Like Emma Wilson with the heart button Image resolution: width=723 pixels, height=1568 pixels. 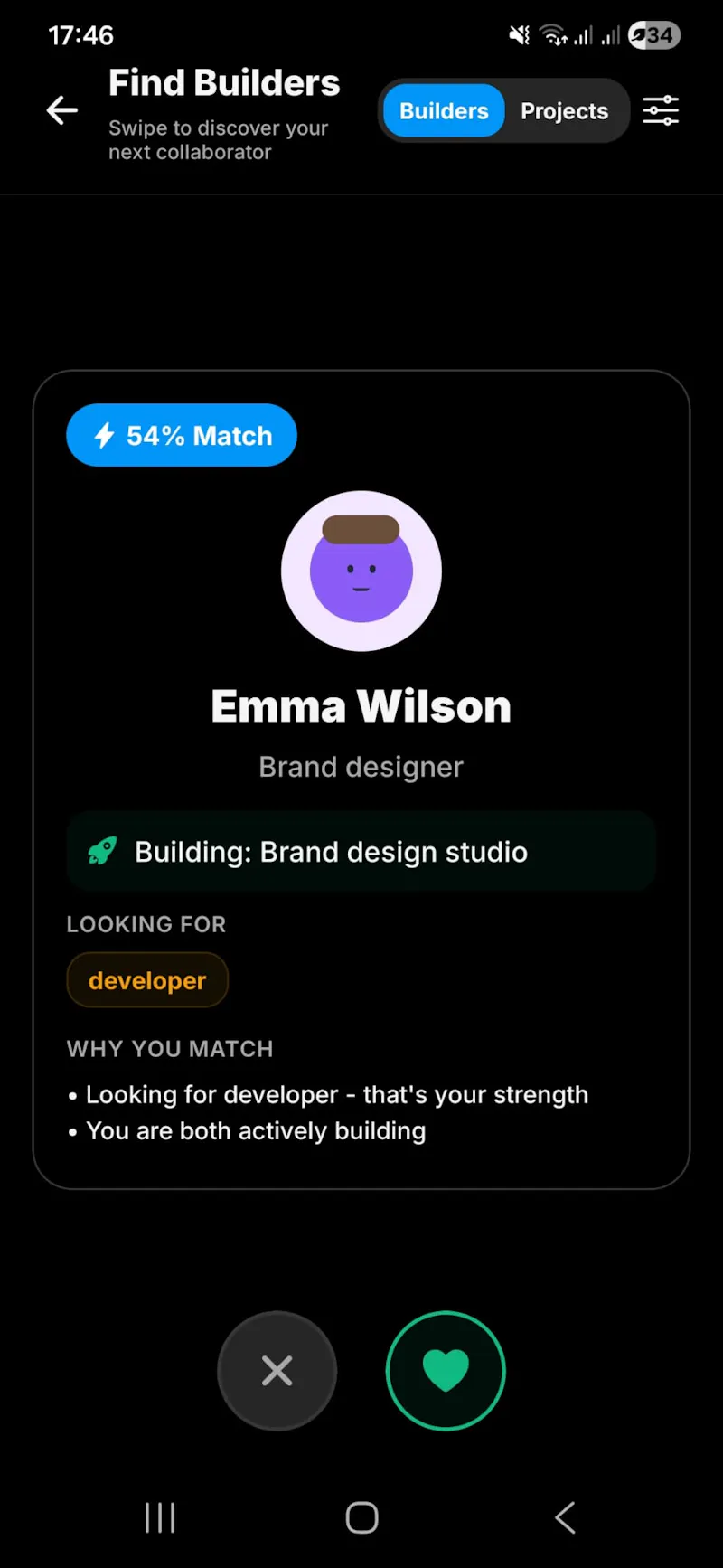(446, 1371)
